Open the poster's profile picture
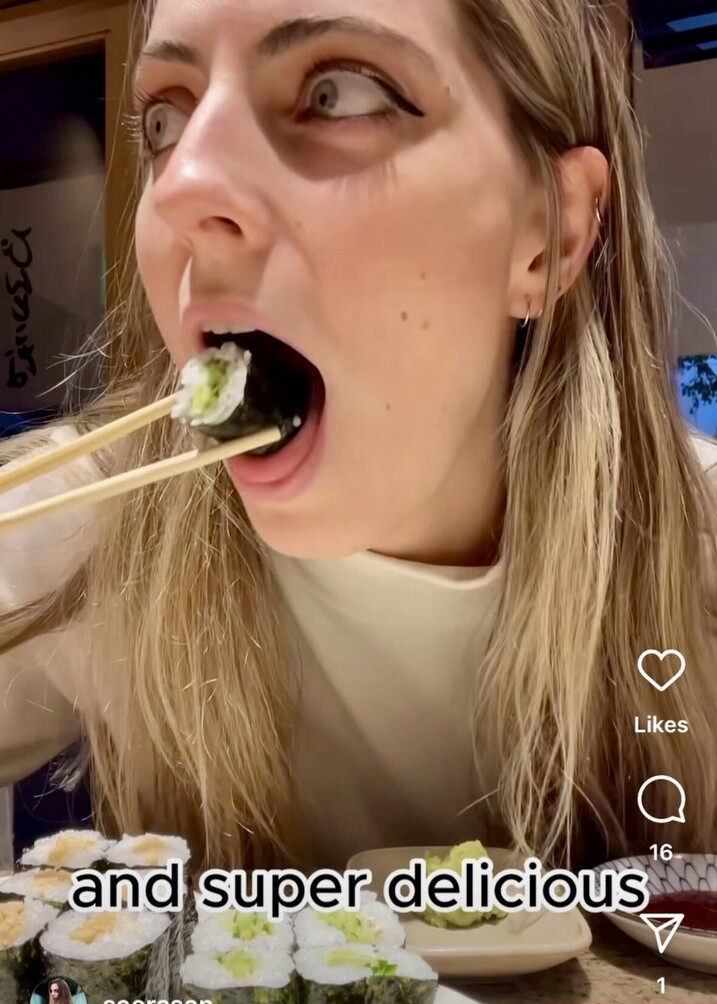 (58, 991)
